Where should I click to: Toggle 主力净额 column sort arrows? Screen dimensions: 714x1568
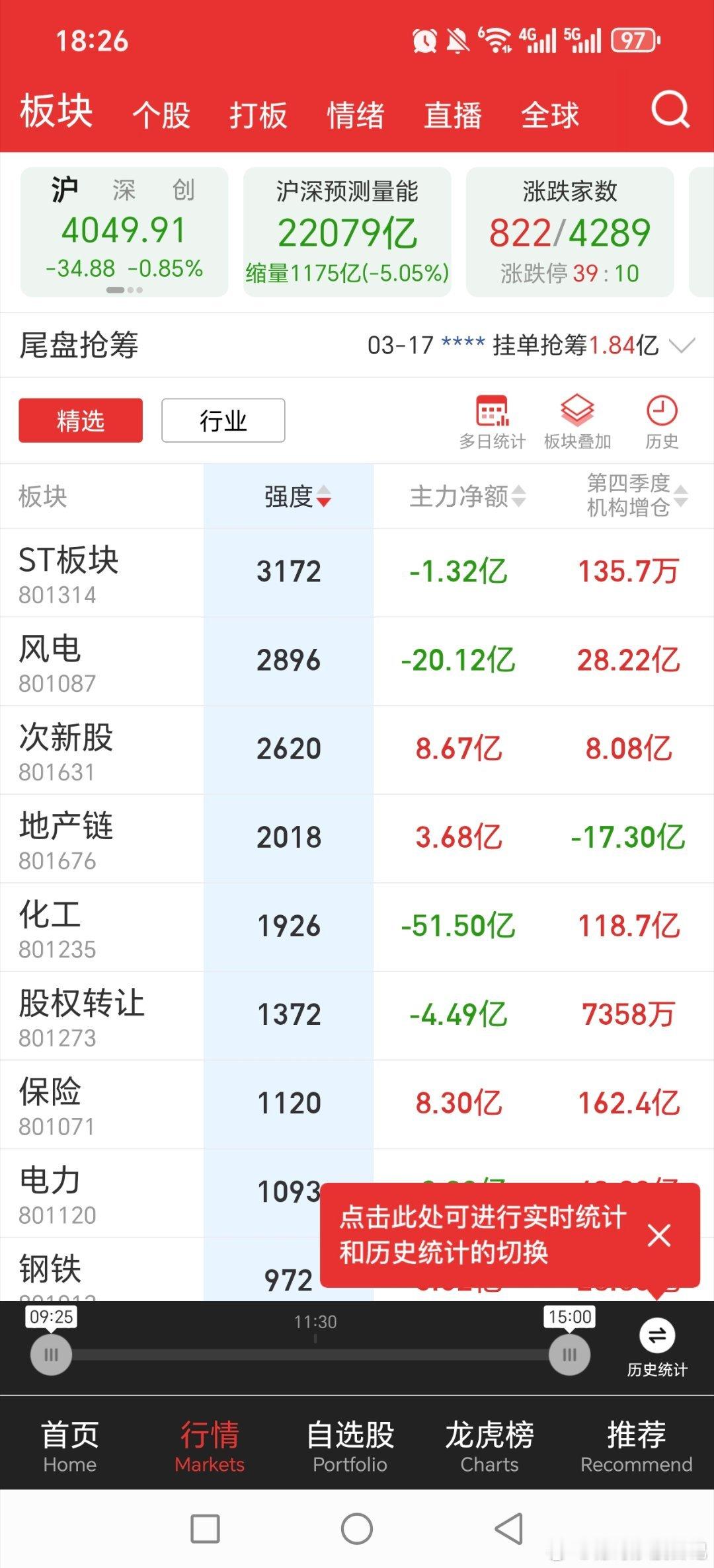click(518, 498)
